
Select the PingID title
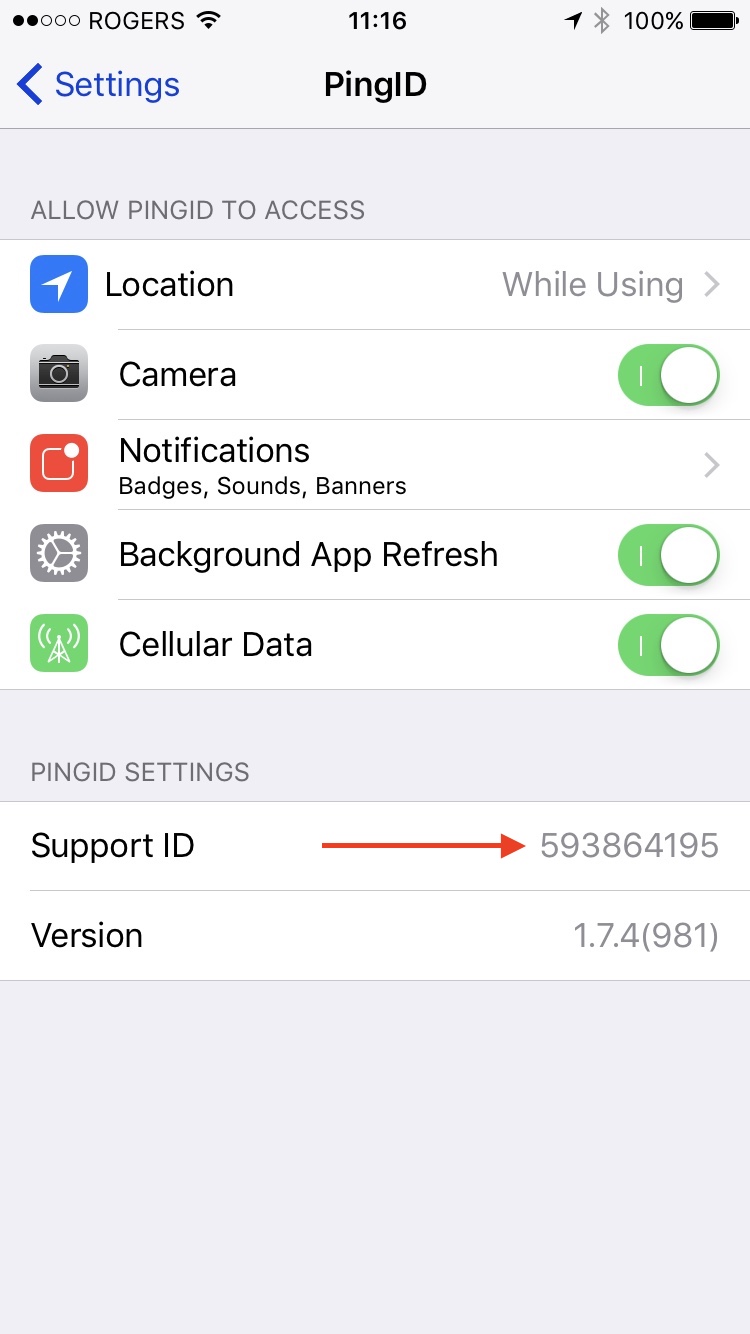(x=375, y=85)
